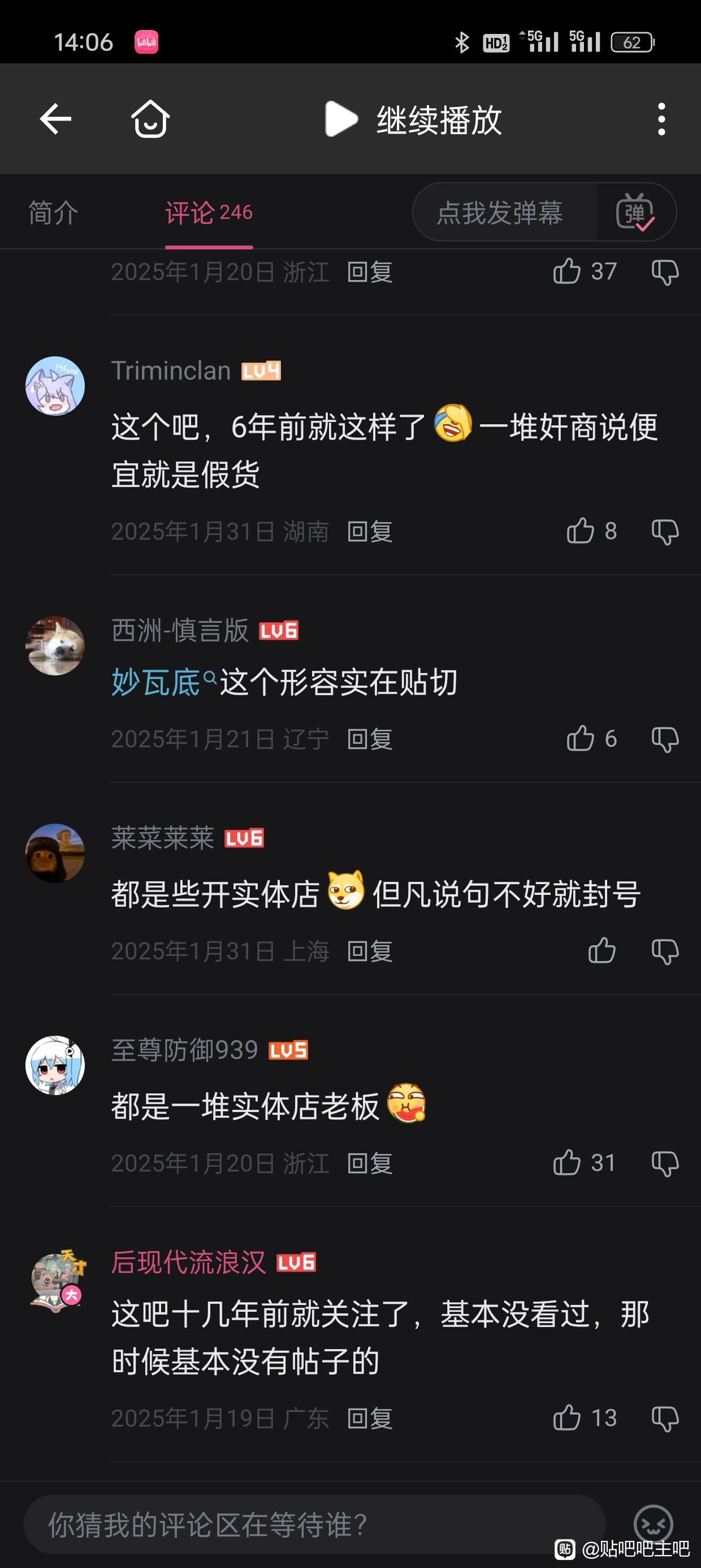Open the Bilibili home icon
The width and height of the screenshot is (701, 1568).
(150, 119)
